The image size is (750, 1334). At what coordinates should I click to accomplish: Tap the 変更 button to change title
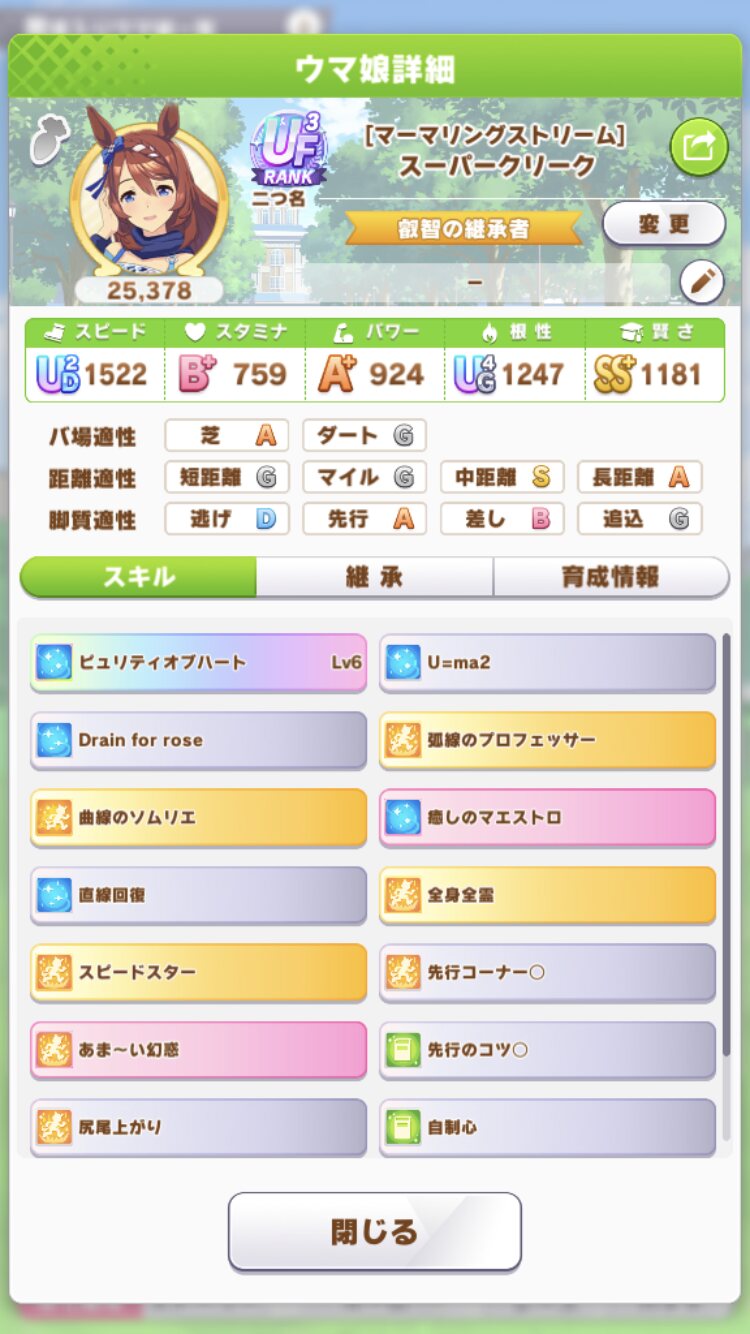pyautogui.click(x=664, y=224)
